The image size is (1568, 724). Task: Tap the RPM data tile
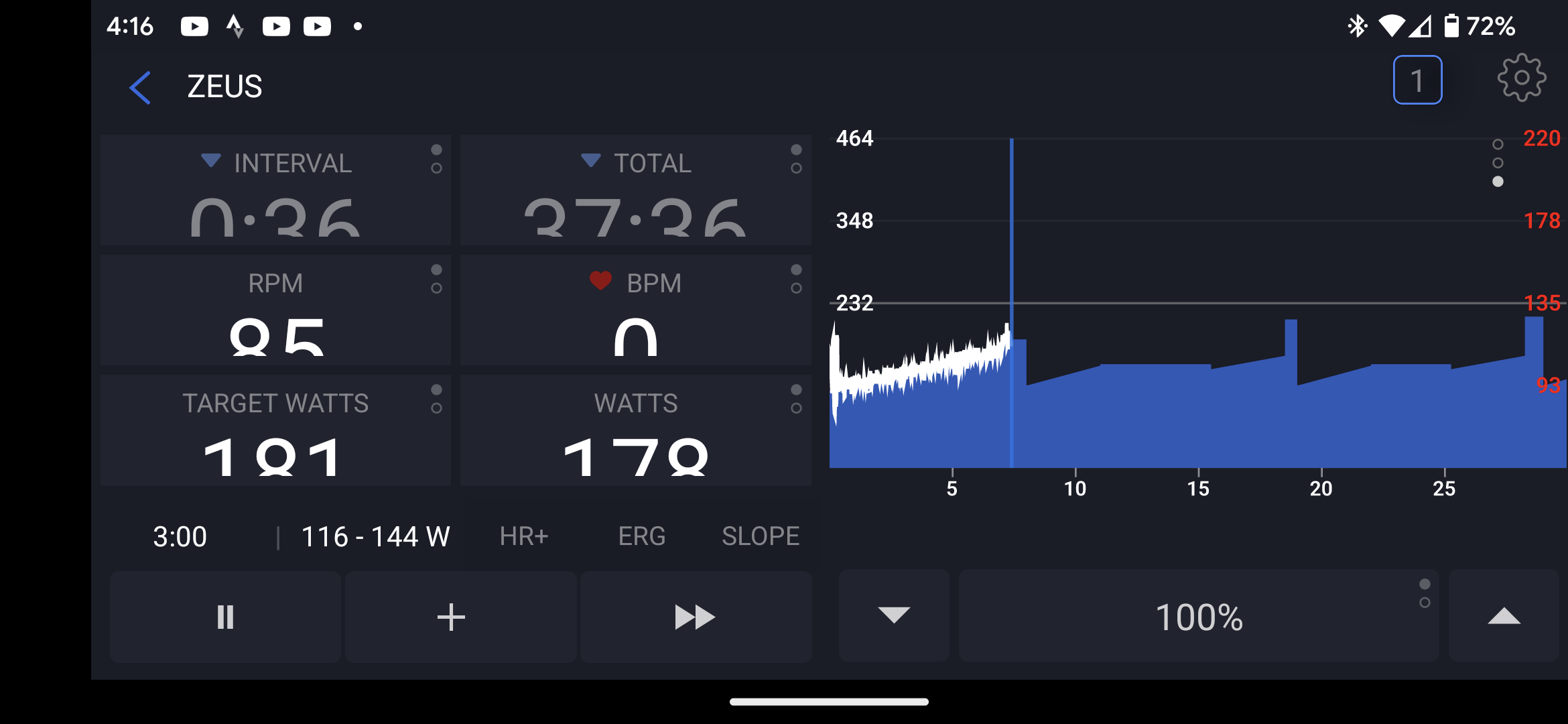tap(275, 310)
